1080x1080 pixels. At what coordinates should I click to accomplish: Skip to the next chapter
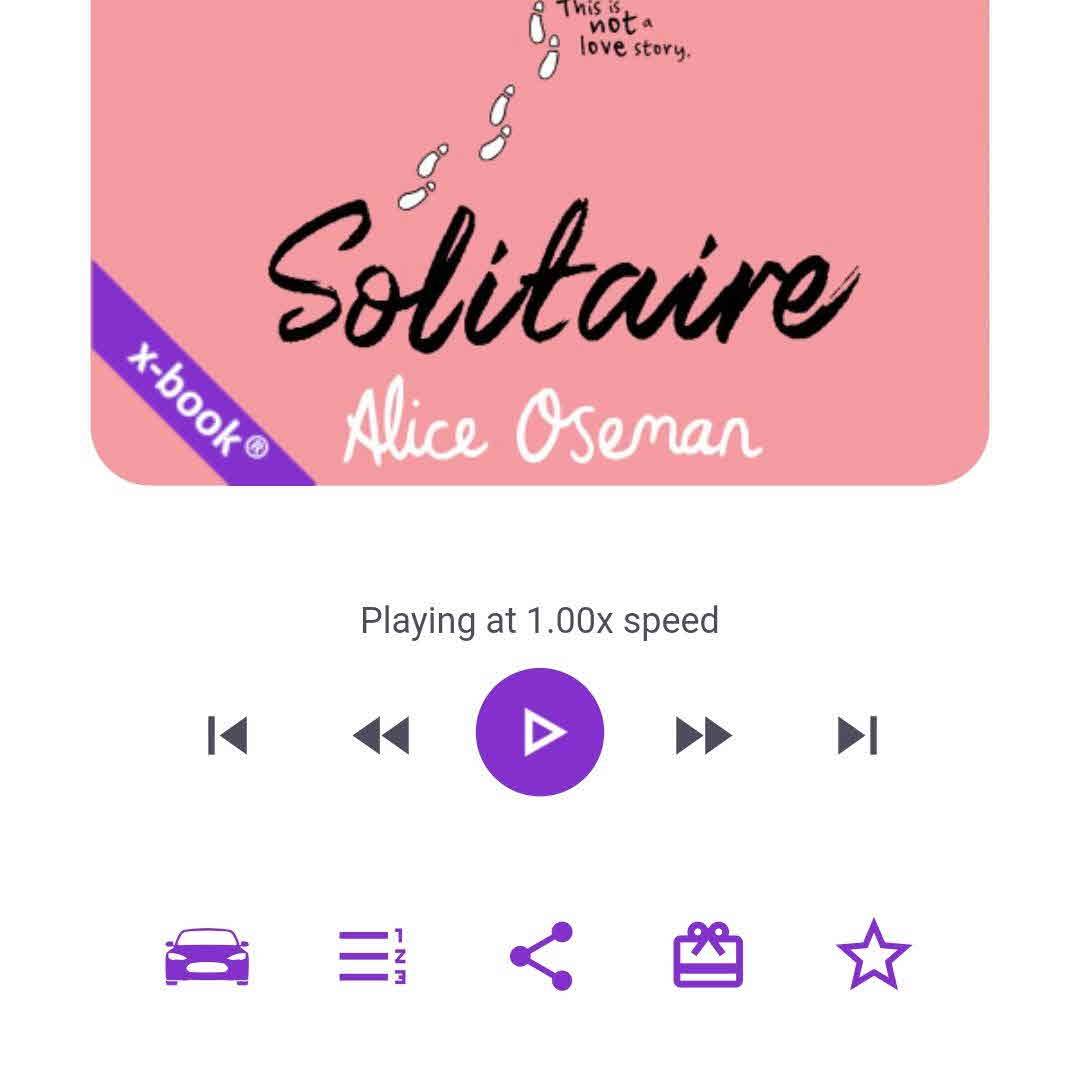point(857,736)
